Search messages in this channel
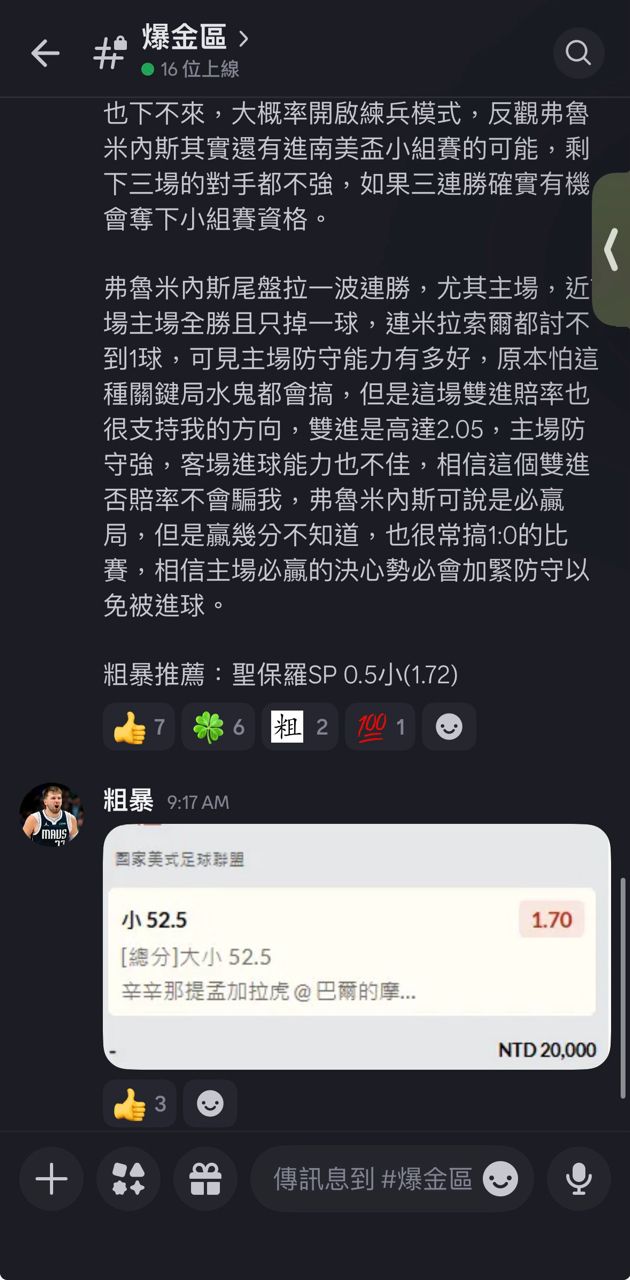Image resolution: width=630 pixels, height=1280 pixels. coord(578,53)
